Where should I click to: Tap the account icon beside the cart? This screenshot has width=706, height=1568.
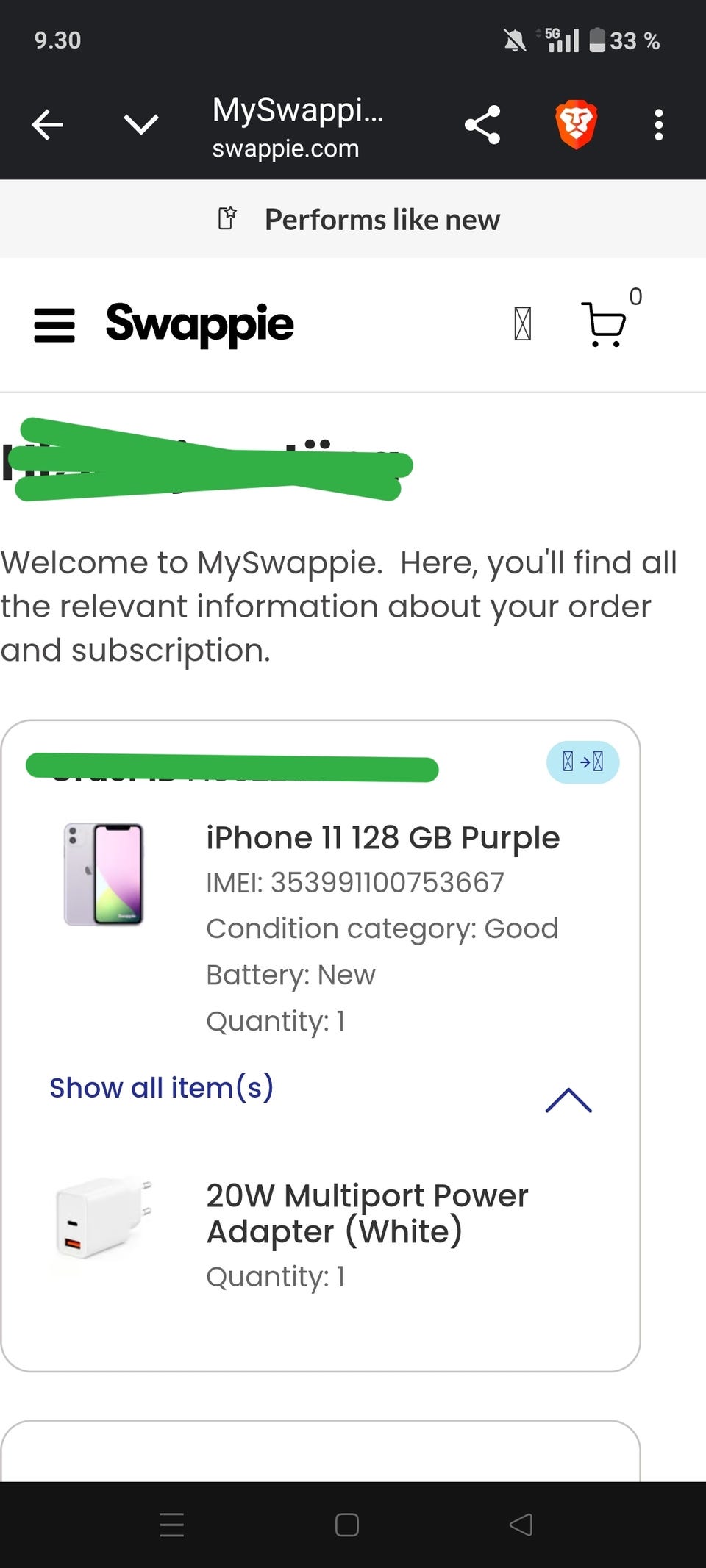522,324
